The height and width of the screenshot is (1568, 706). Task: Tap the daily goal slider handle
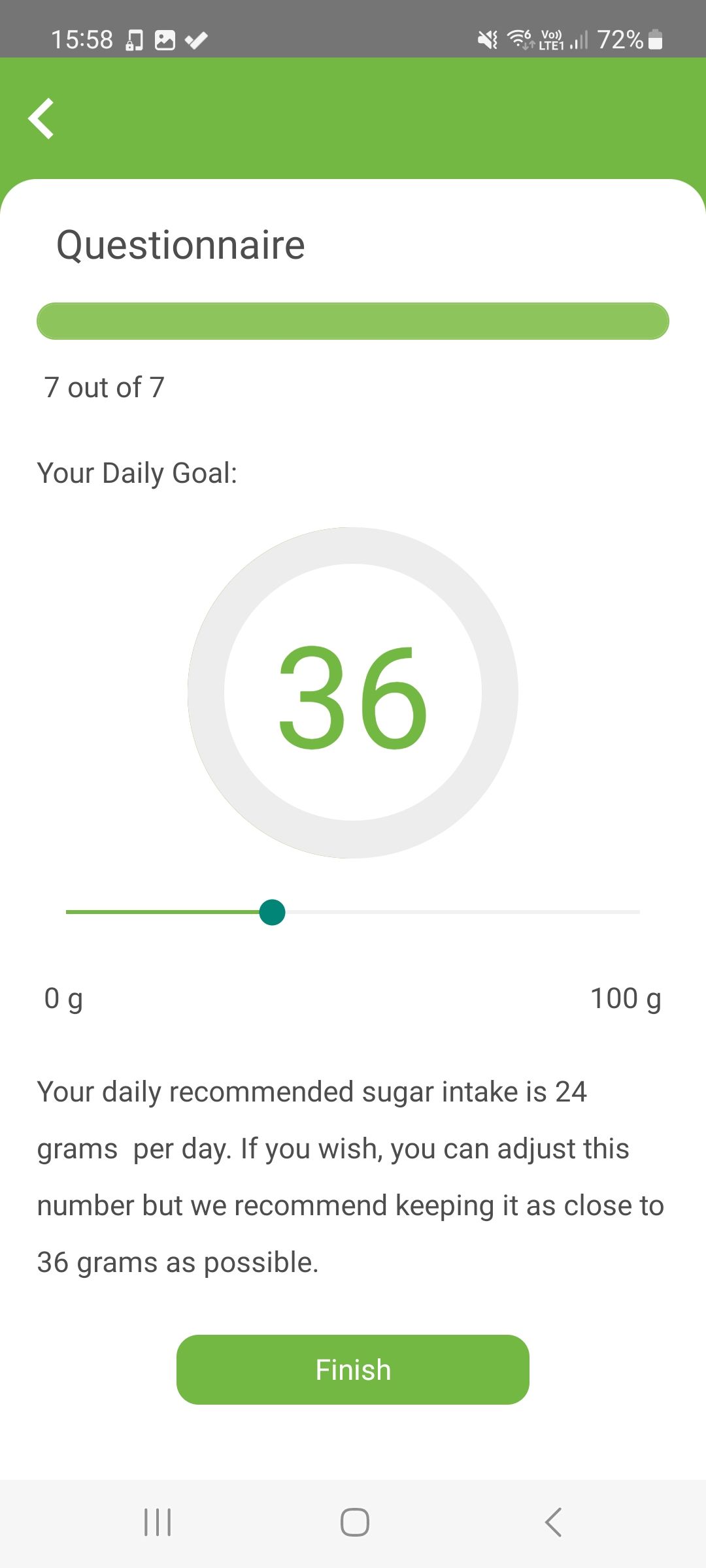[272, 912]
